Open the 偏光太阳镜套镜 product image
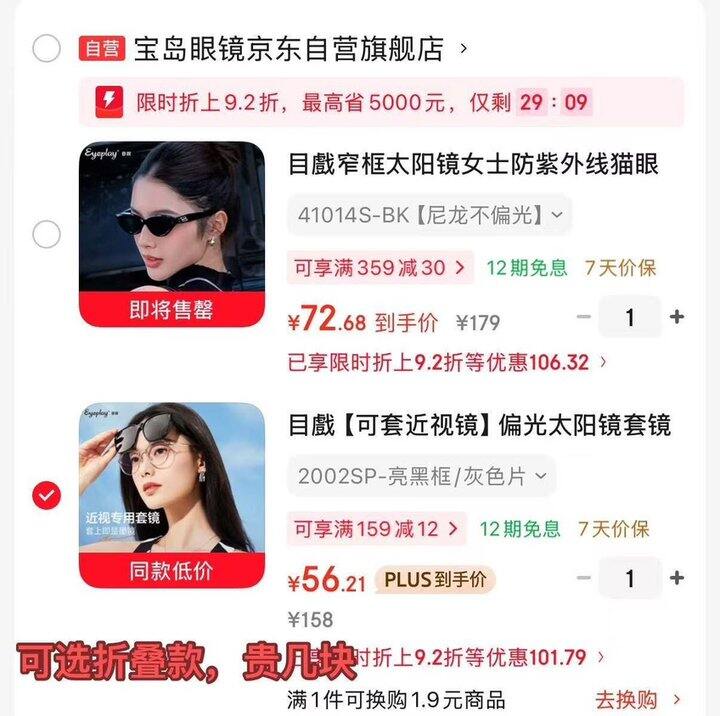The height and width of the screenshot is (716, 720). (x=172, y=494)
